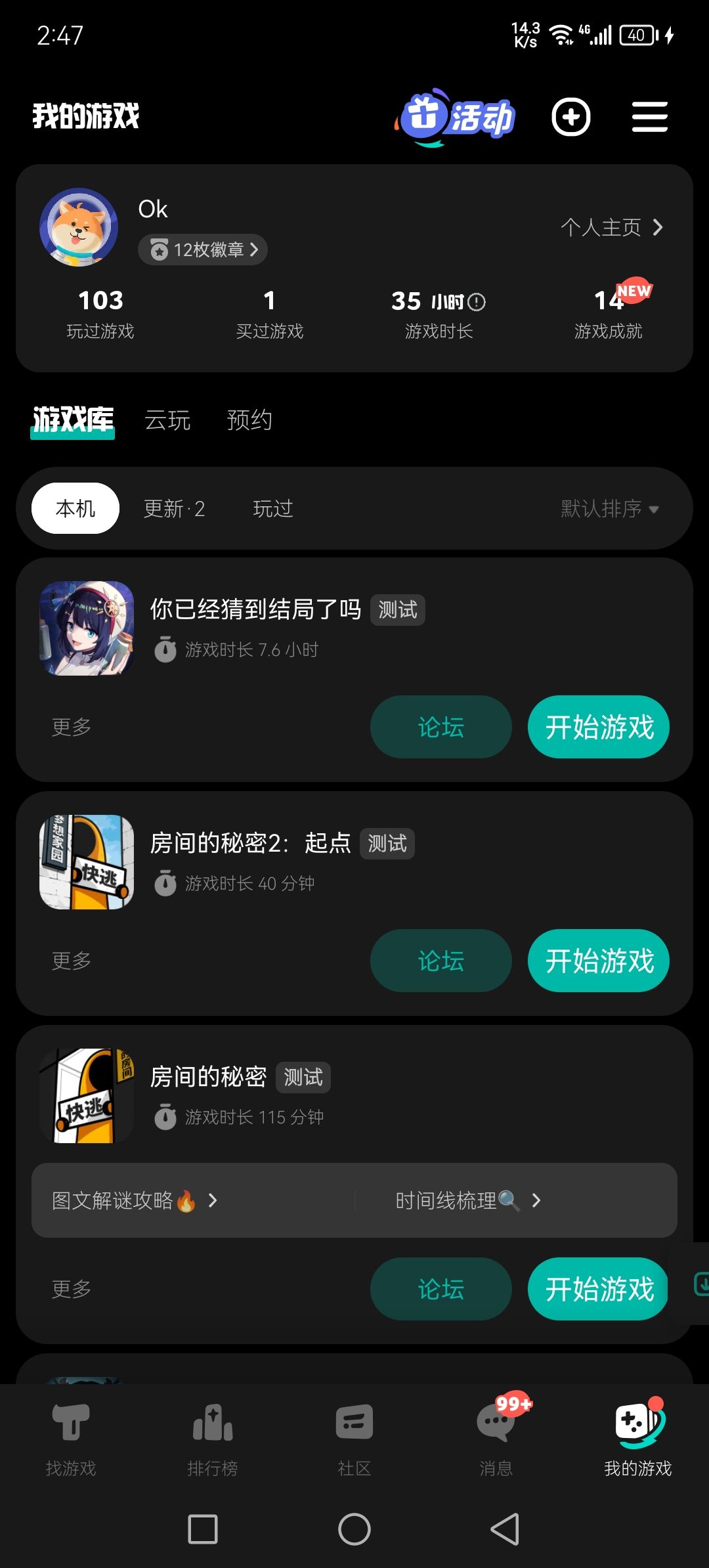
Task: Open the 12枚徽章 badges list
Action: tap(202, 250)
